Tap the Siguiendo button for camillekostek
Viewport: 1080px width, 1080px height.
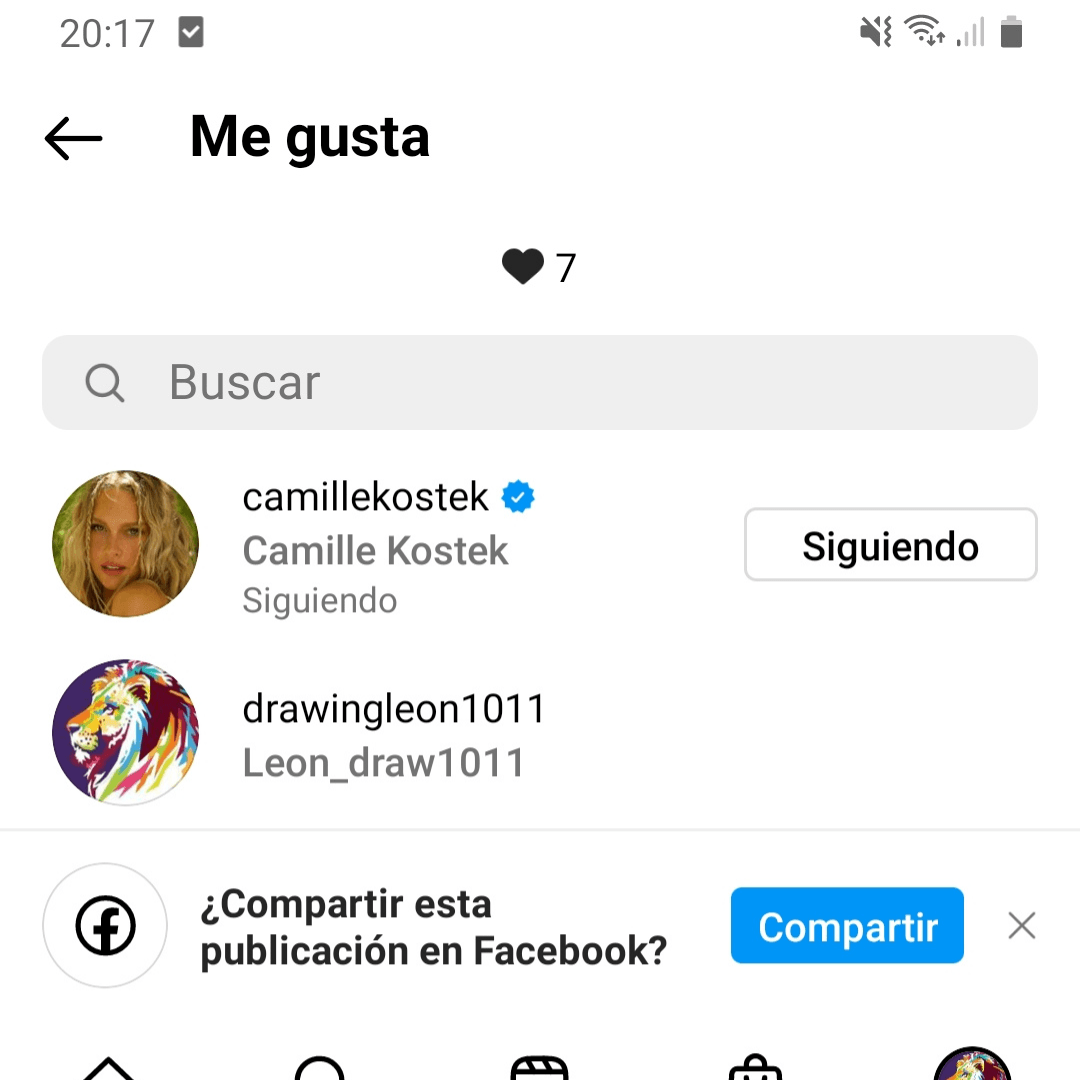point(890,545)
